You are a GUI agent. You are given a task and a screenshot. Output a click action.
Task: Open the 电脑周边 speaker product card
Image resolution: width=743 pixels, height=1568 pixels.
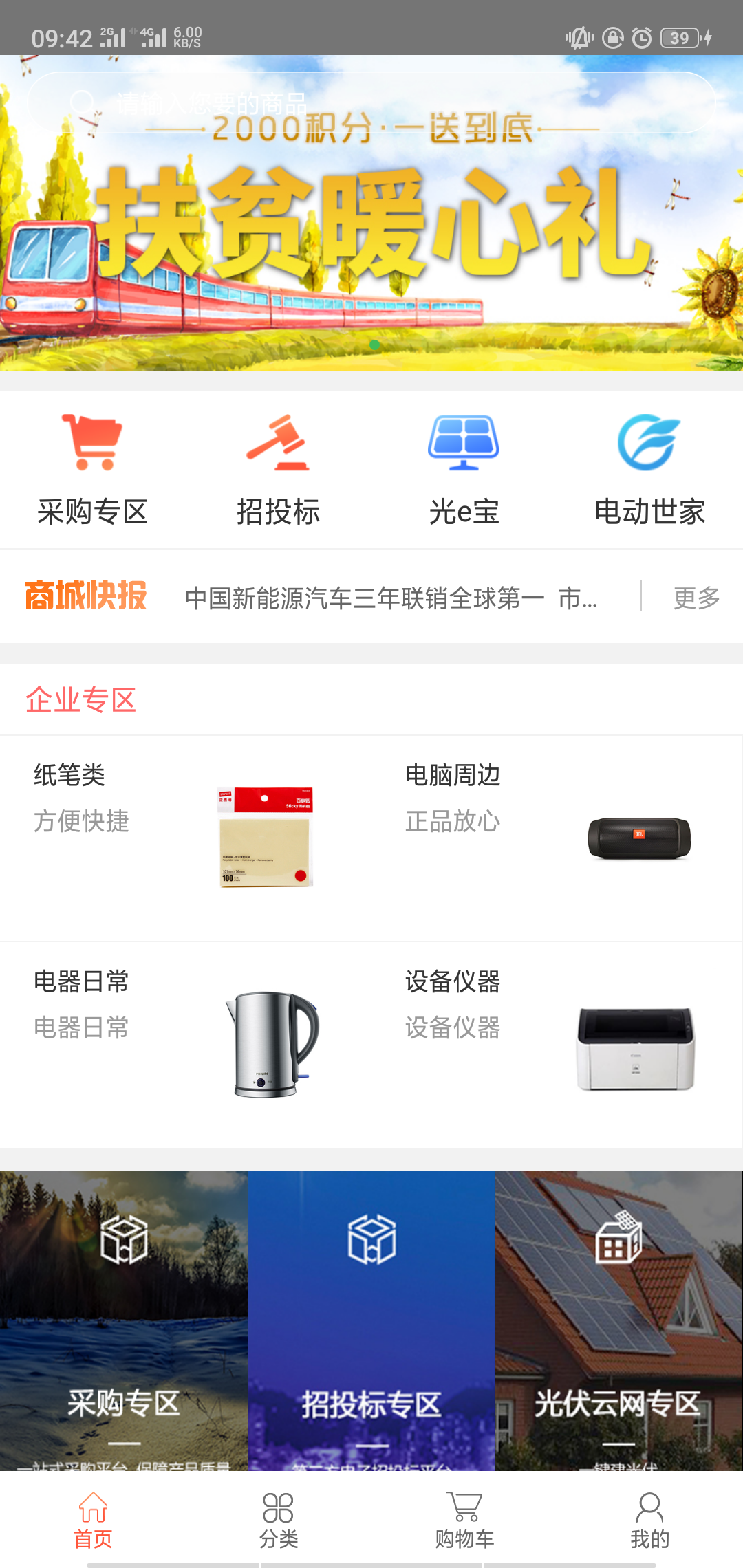557,839
